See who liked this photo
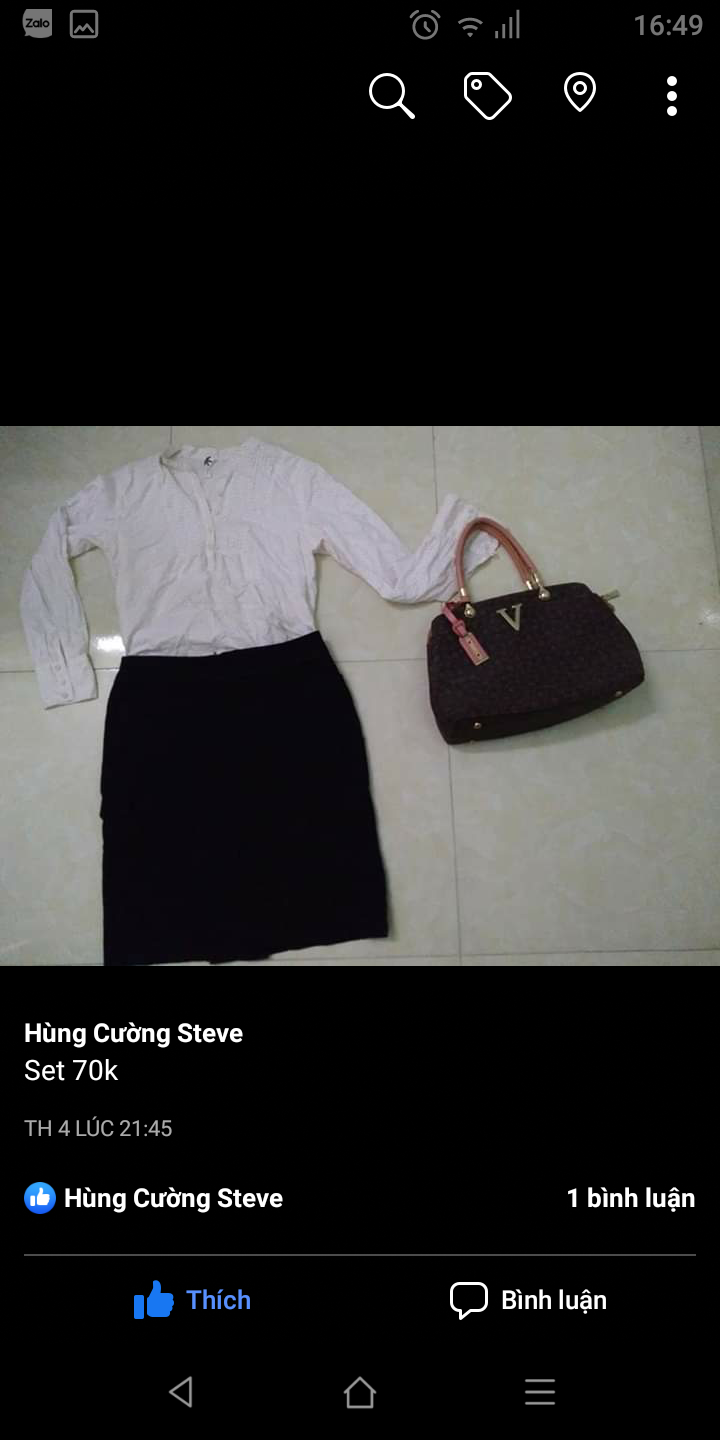Viewport: 720px width, 1440px height. point(155,1198)
